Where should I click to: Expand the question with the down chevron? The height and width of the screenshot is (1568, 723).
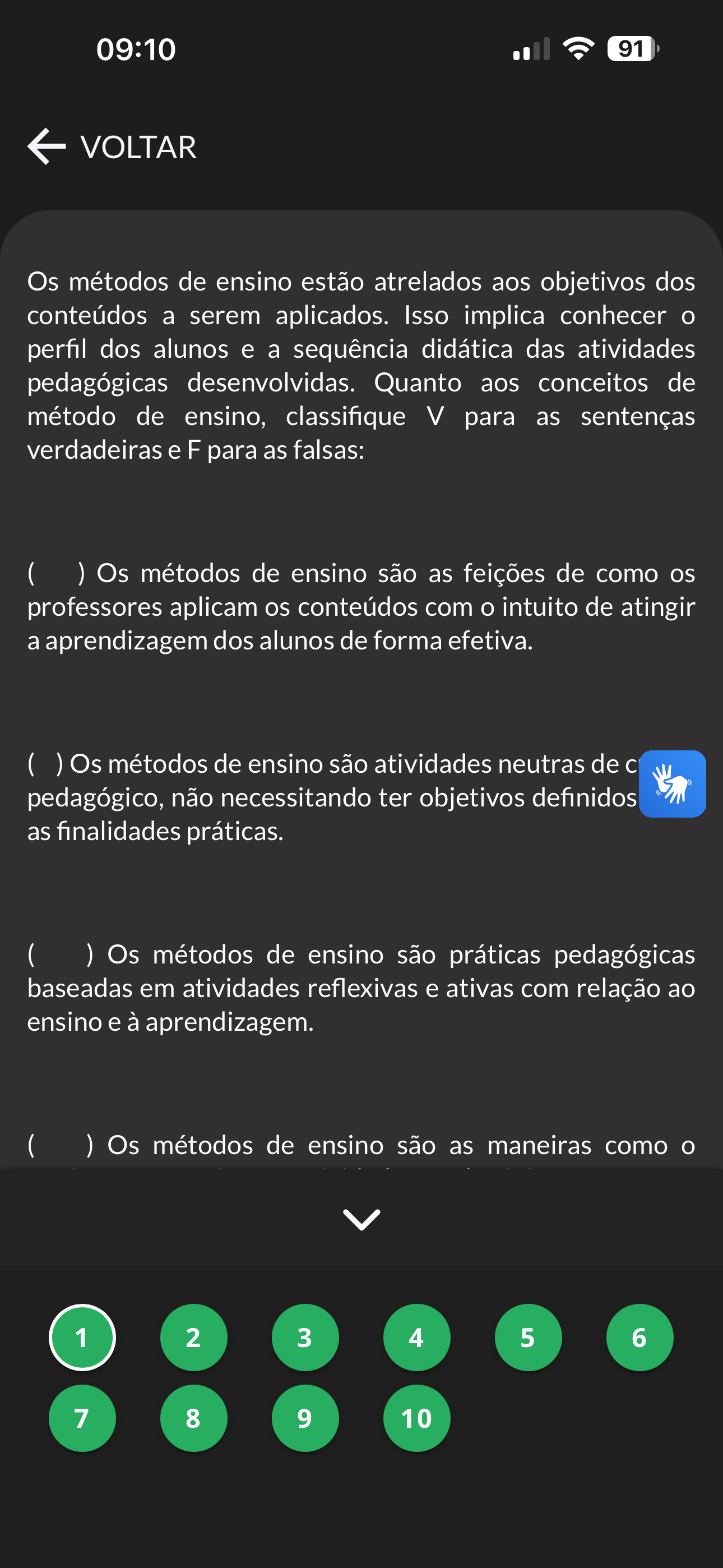[x=361, y=1219]
